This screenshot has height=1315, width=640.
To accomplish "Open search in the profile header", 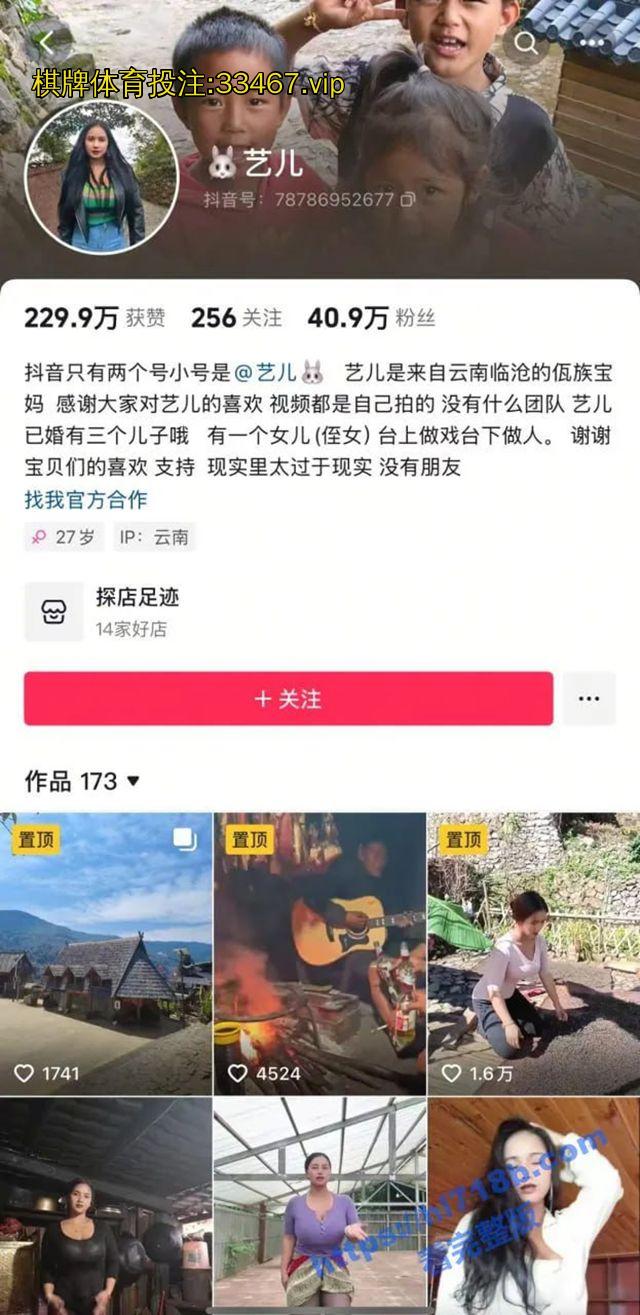I will point(526,42).
